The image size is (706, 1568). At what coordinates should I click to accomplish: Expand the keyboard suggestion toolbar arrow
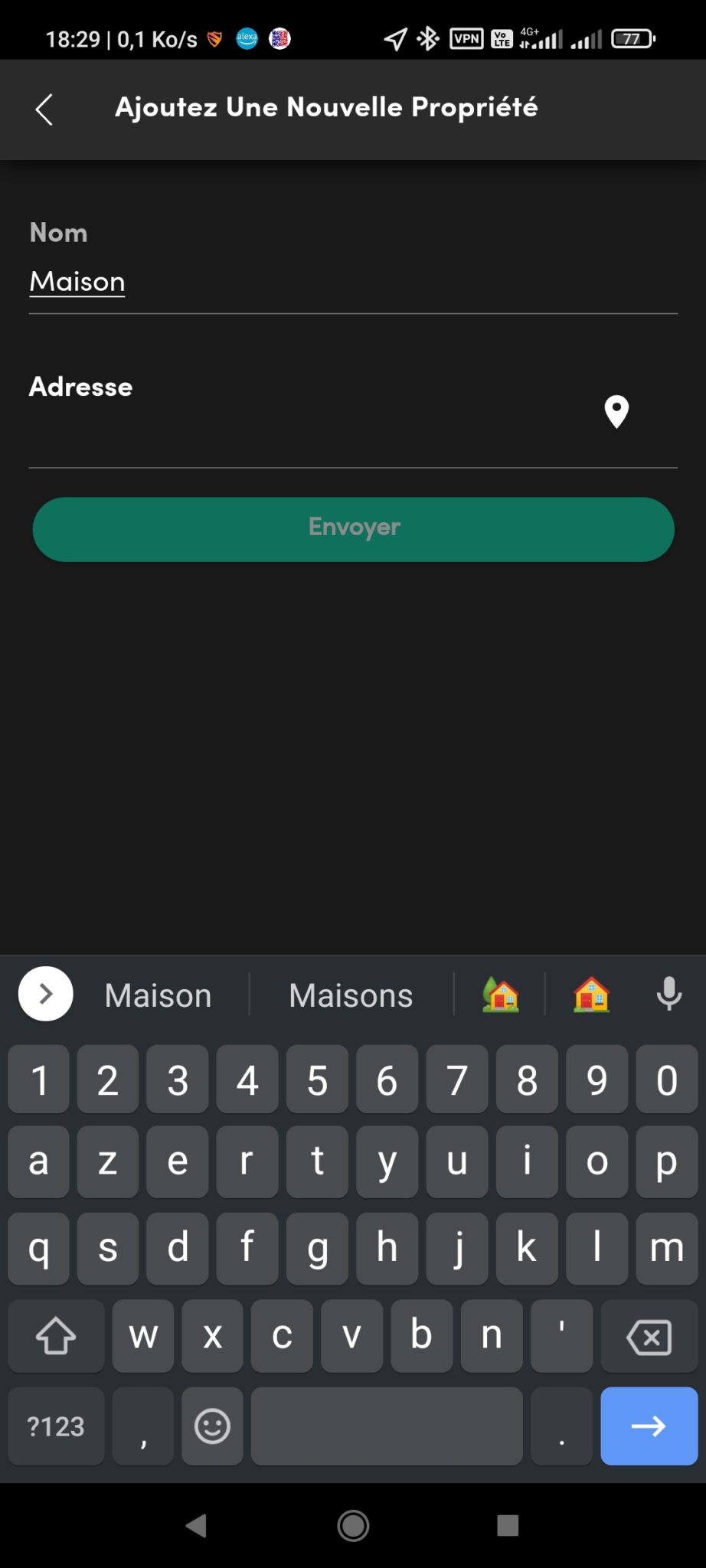(x=46, y=995)
